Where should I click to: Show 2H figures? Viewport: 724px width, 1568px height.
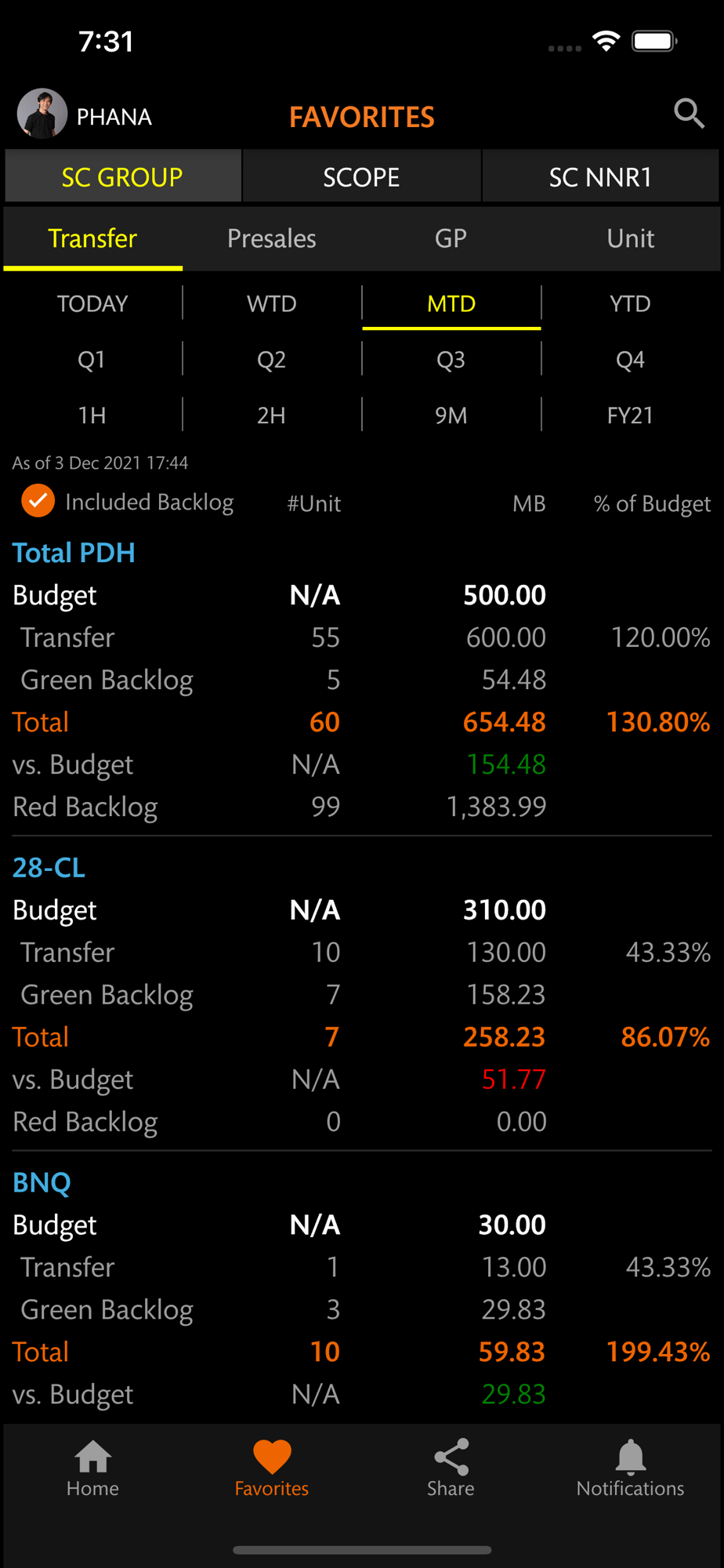click(272, 416)
